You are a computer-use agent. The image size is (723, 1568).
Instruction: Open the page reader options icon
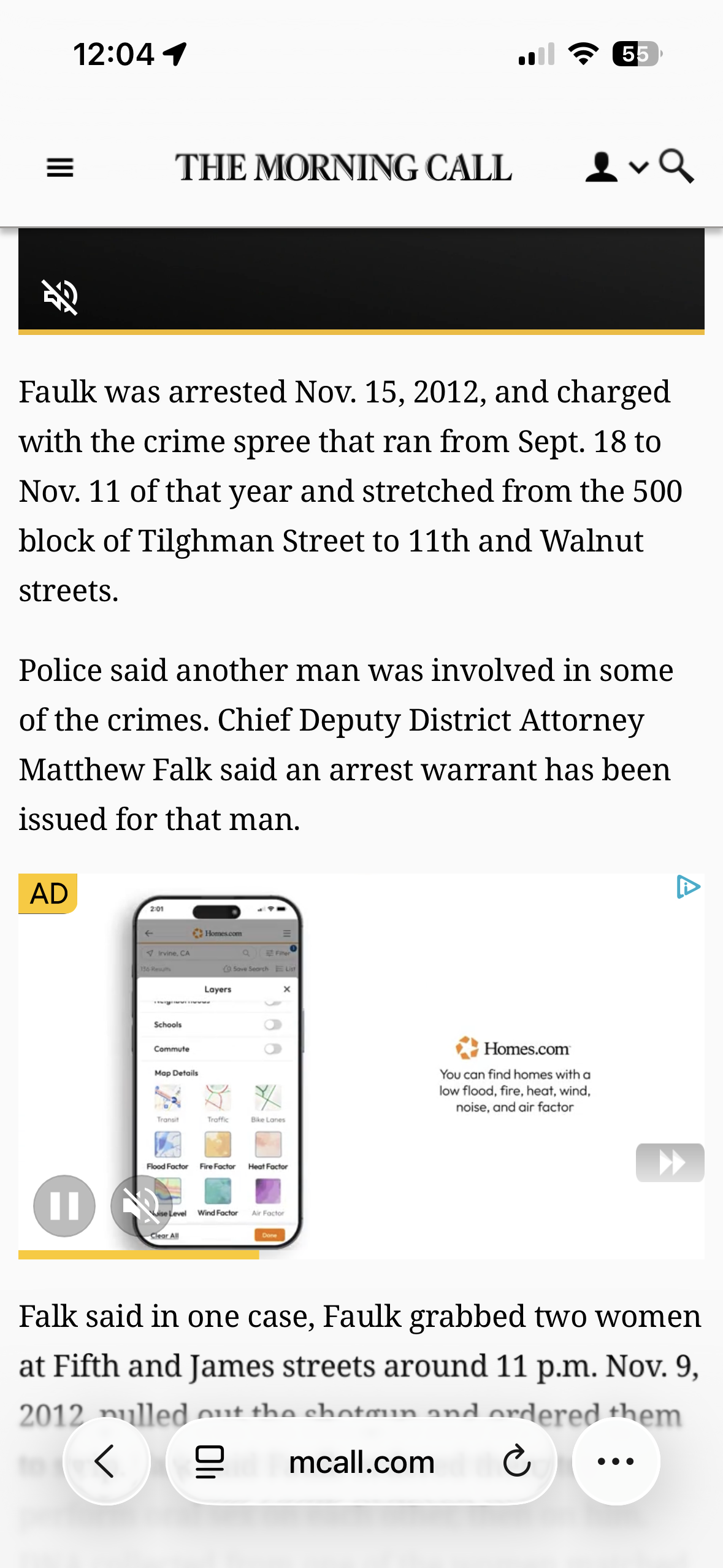tap(210, 1461)
